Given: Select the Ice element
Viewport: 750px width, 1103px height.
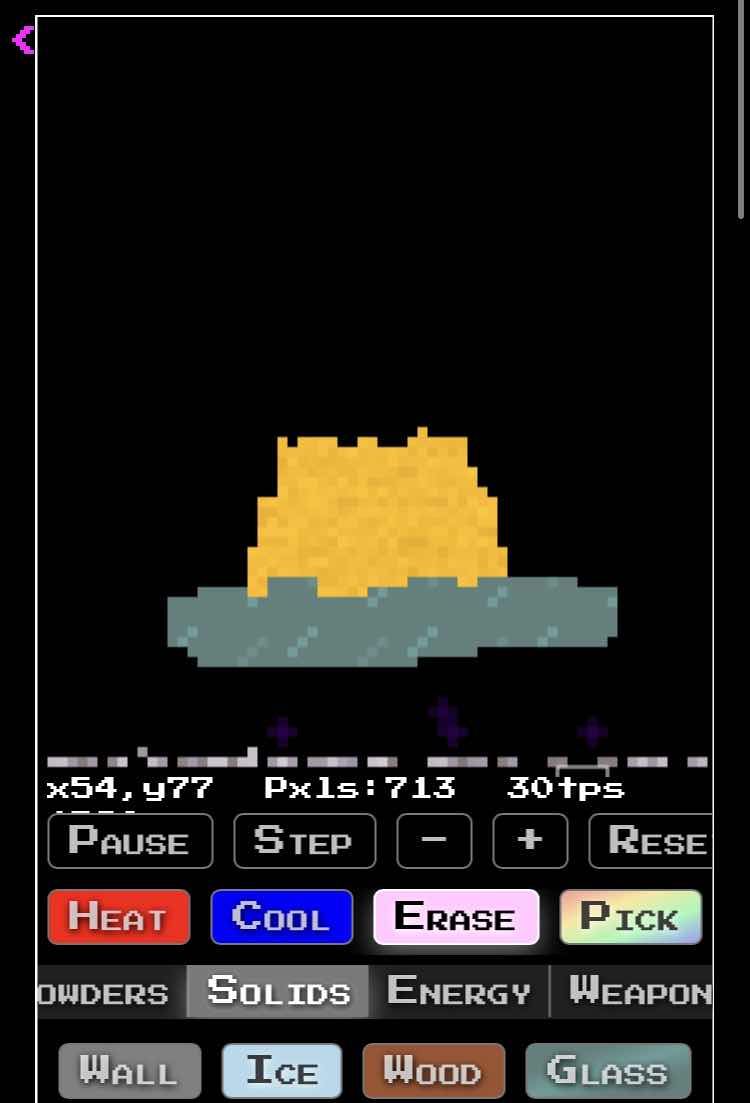Looking at the screenshot, I should (281, 1071).
